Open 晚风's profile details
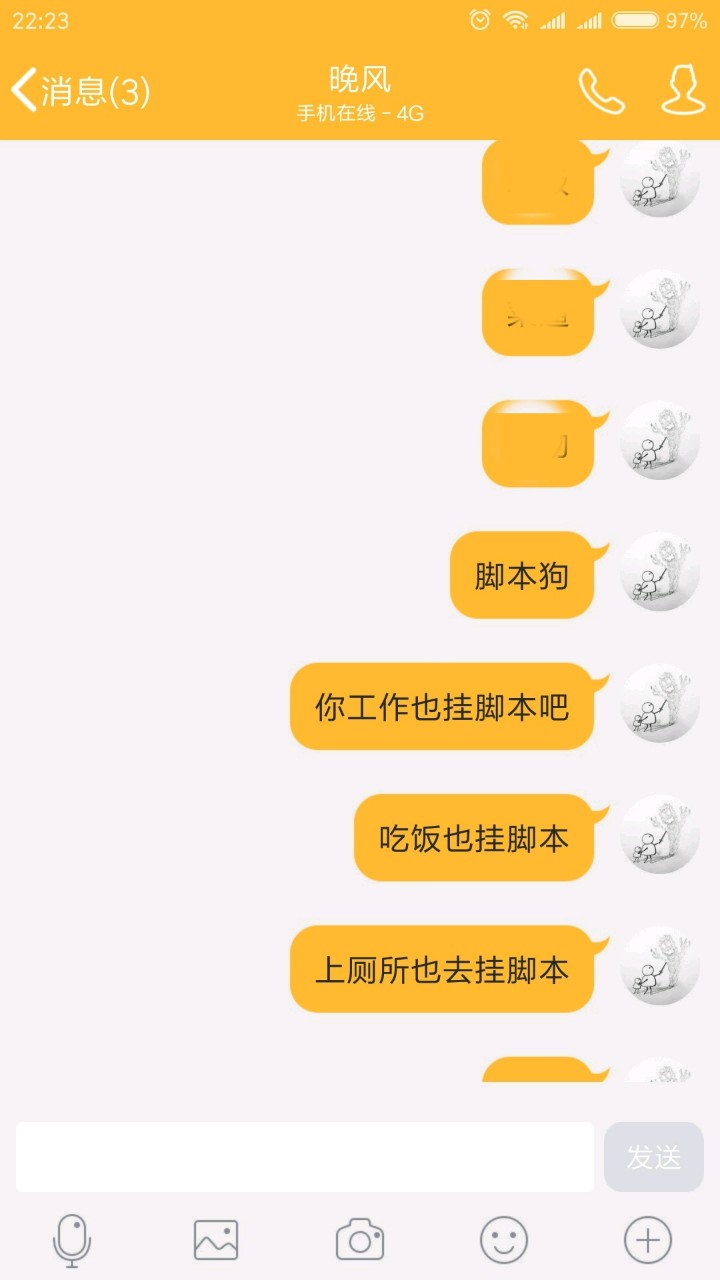Viewport: 720px width, 1280px height. [x=683, y=92]
